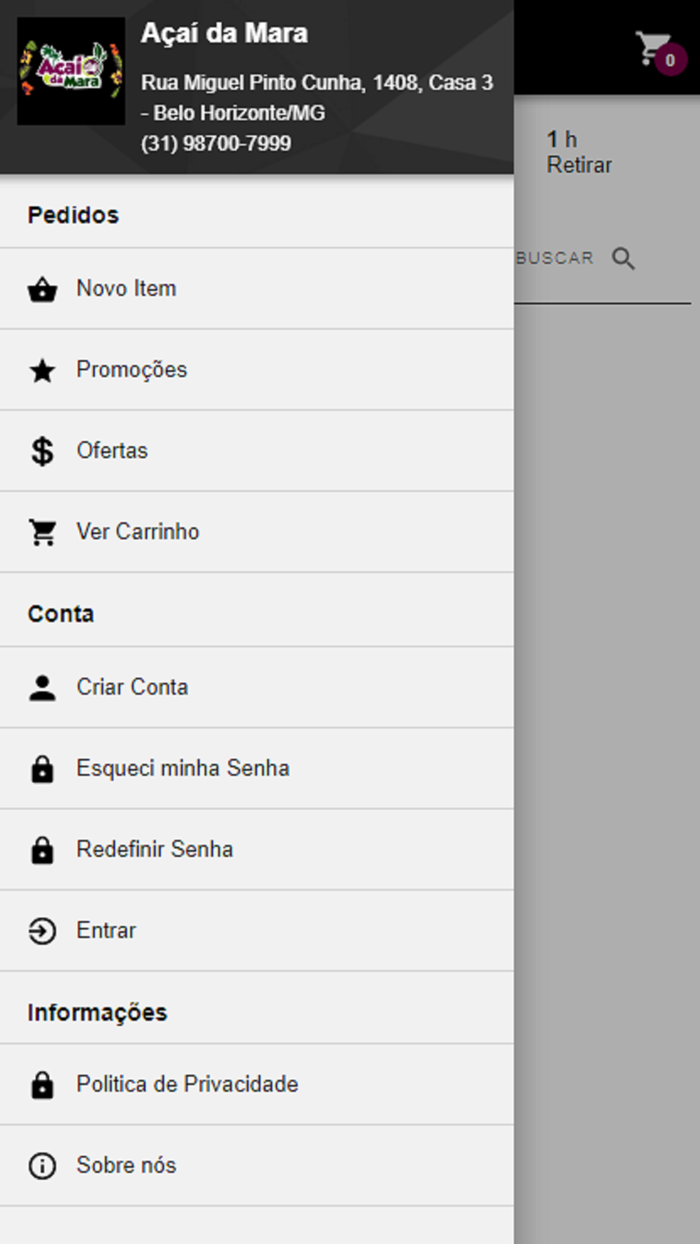Tap the search magnifier icon
Image resolution: width=700 pixels, height=1244 pixels.
(x=624, y=259)
